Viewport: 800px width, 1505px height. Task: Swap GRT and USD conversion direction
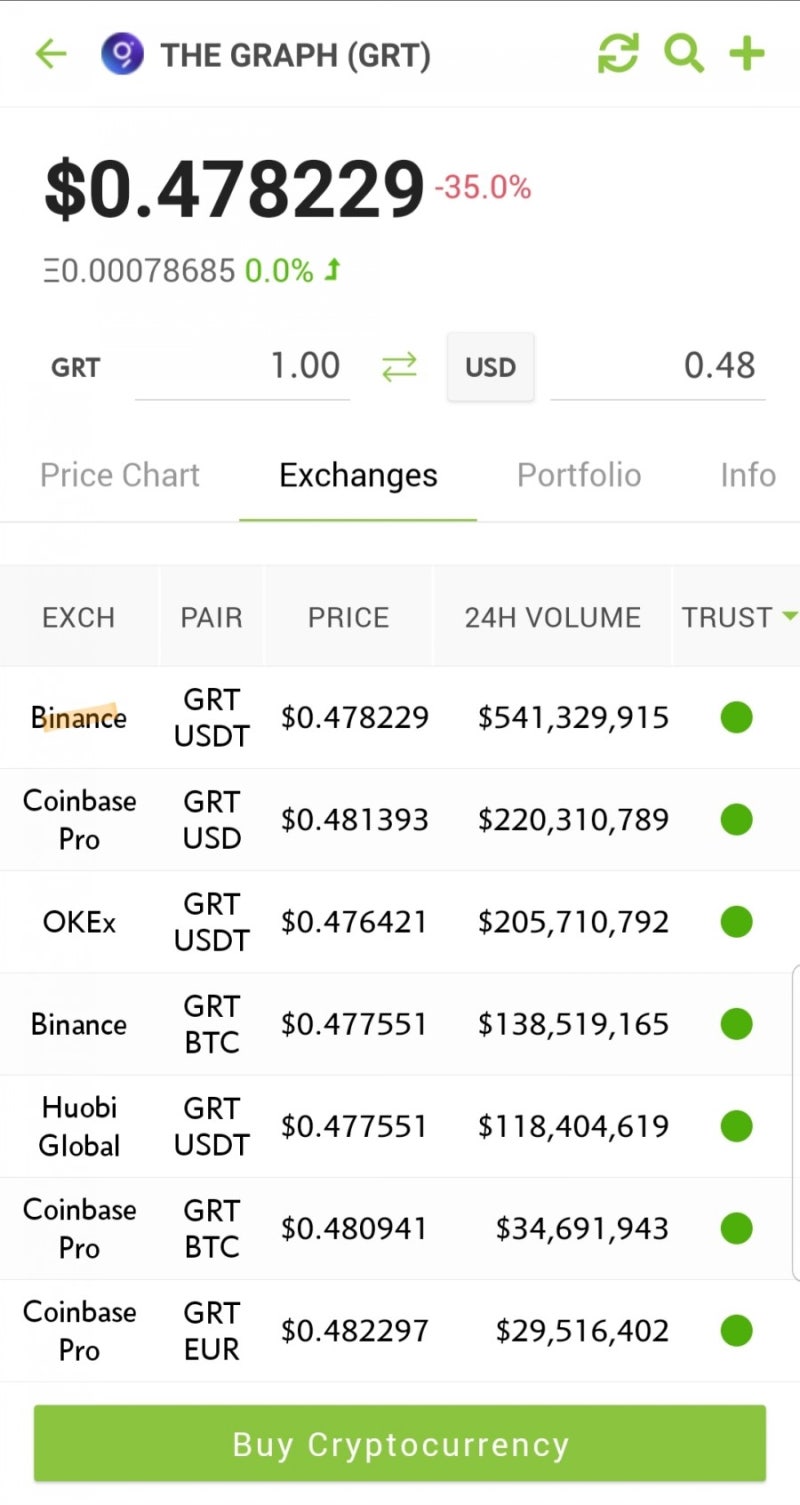click(399, 367)
